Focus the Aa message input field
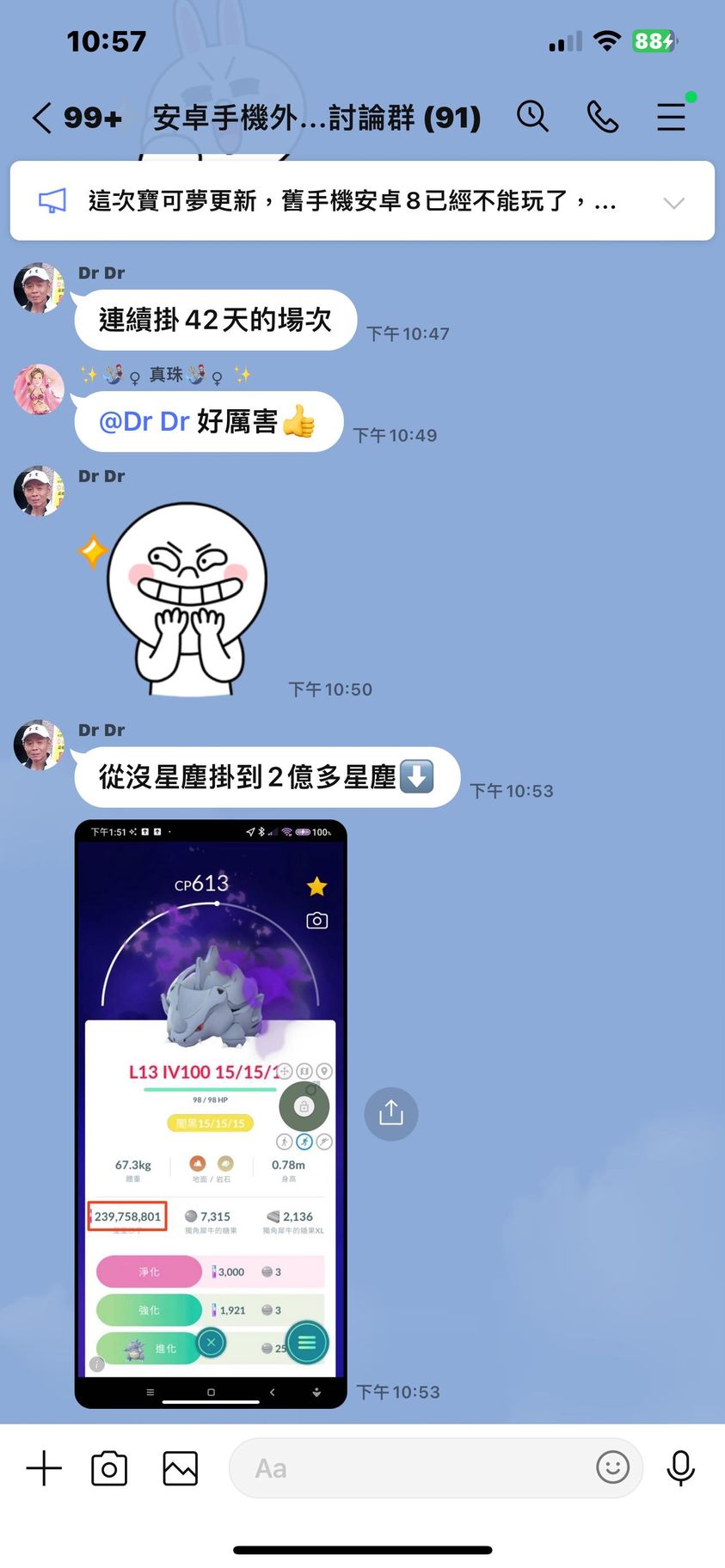This screenshot has height=1568, width=725. tap(413, 1468)
